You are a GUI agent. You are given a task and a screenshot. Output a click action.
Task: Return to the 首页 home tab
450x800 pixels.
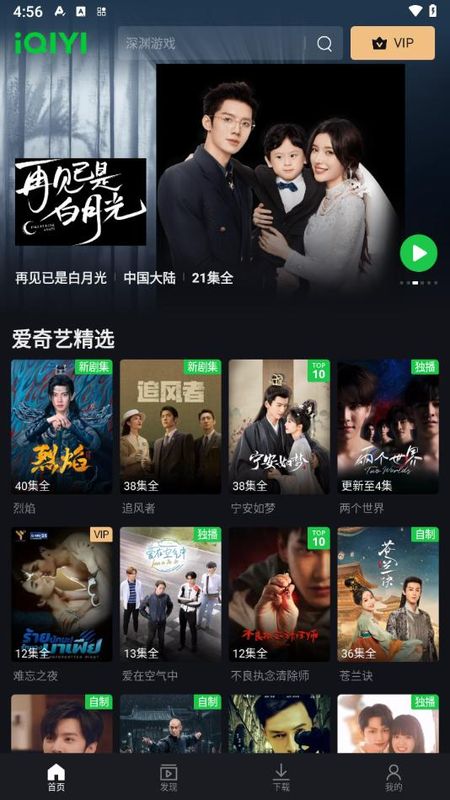56,778
